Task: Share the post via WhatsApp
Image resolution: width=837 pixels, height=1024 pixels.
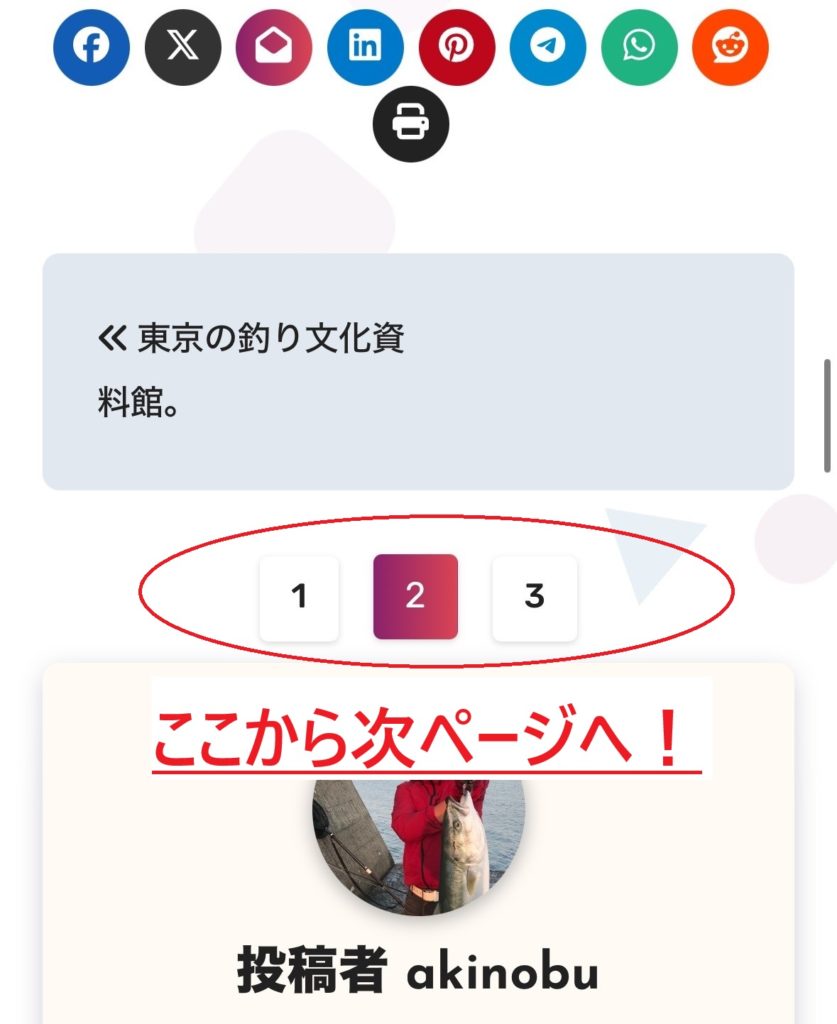Action: pos(639,47)
